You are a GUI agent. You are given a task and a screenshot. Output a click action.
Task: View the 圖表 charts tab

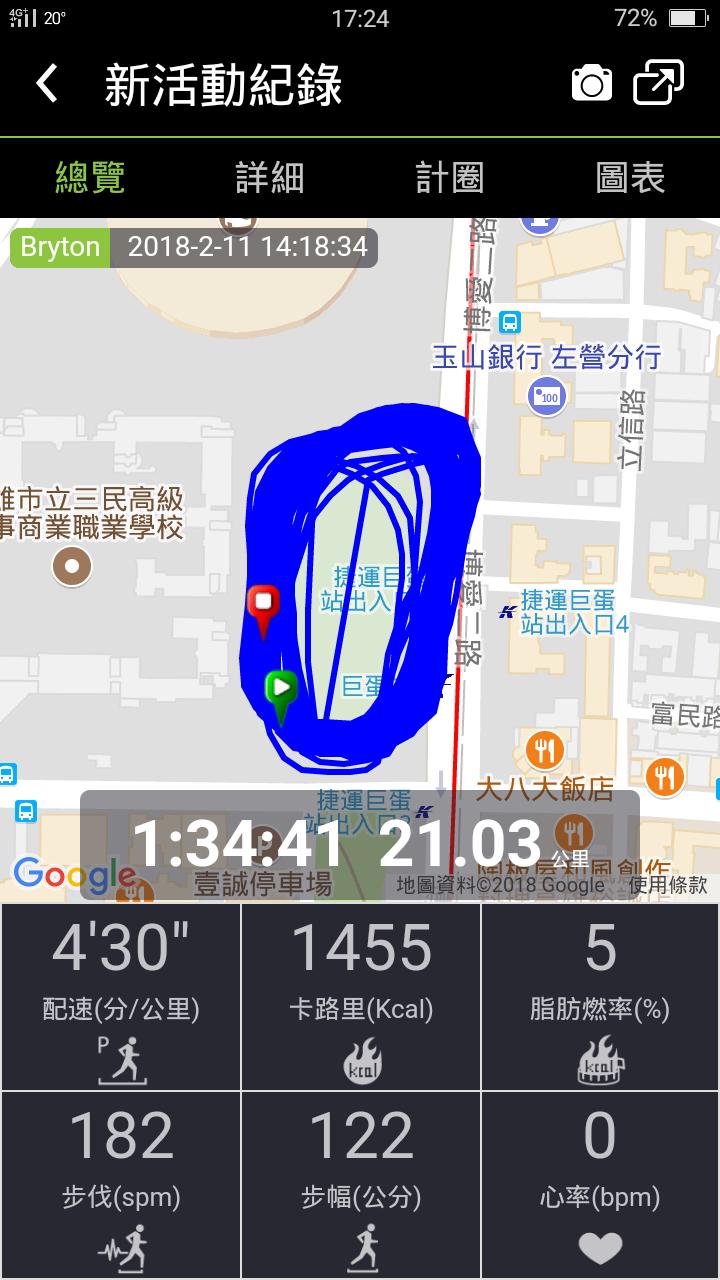(630, 178)
